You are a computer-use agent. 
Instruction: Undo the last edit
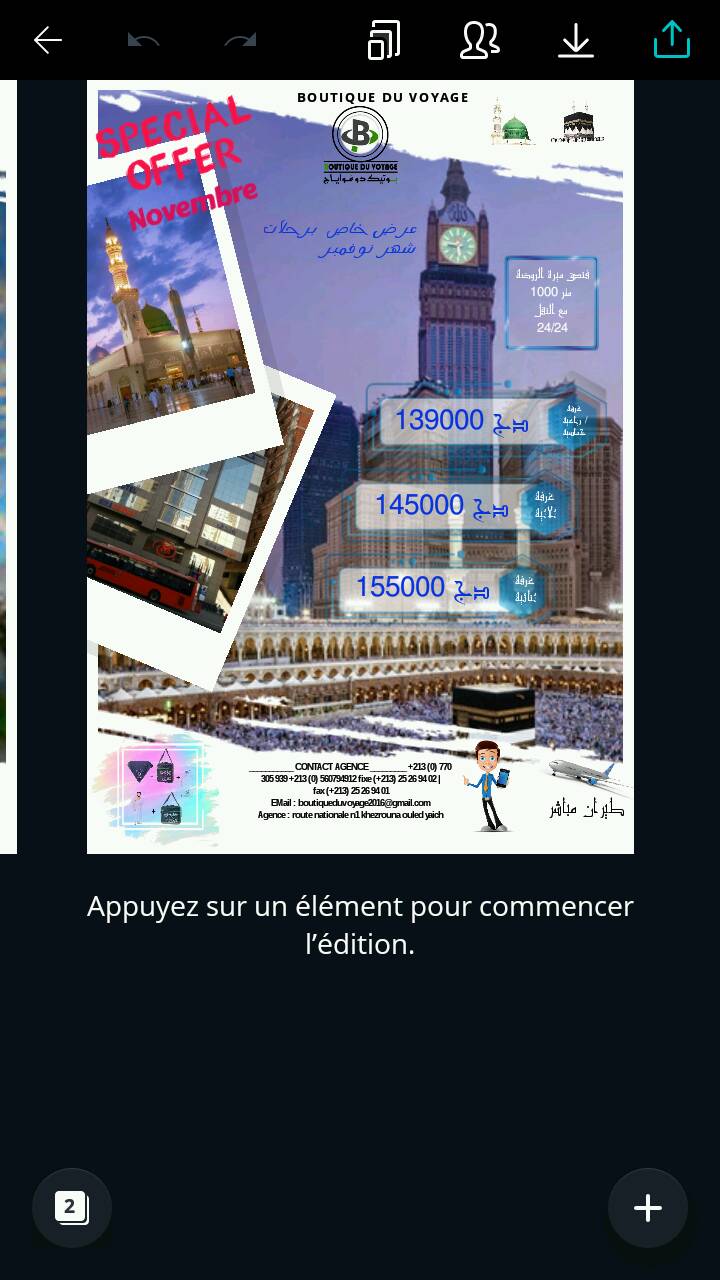[144, 40]
